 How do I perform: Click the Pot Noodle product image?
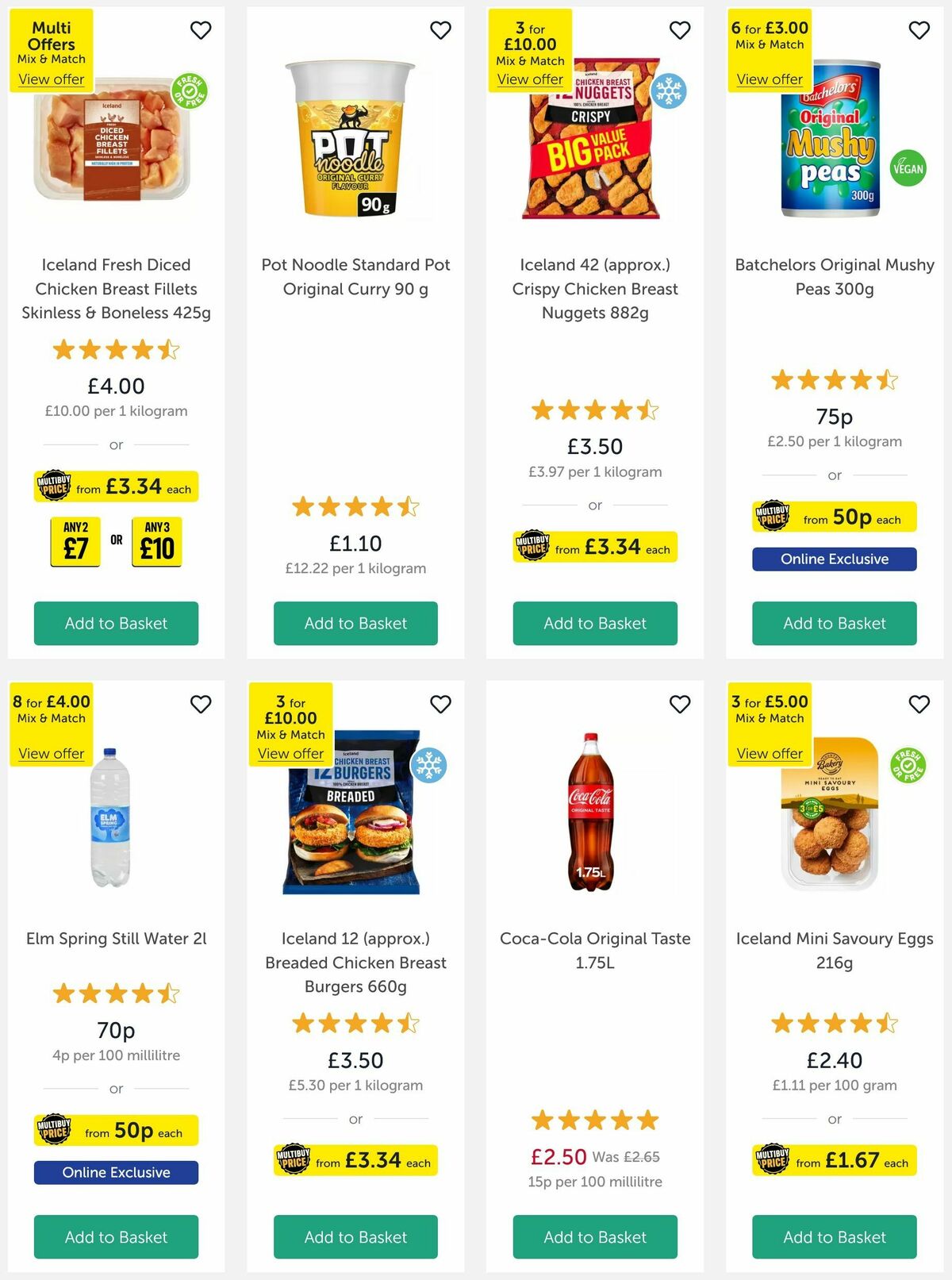click(x=355, y=139)
